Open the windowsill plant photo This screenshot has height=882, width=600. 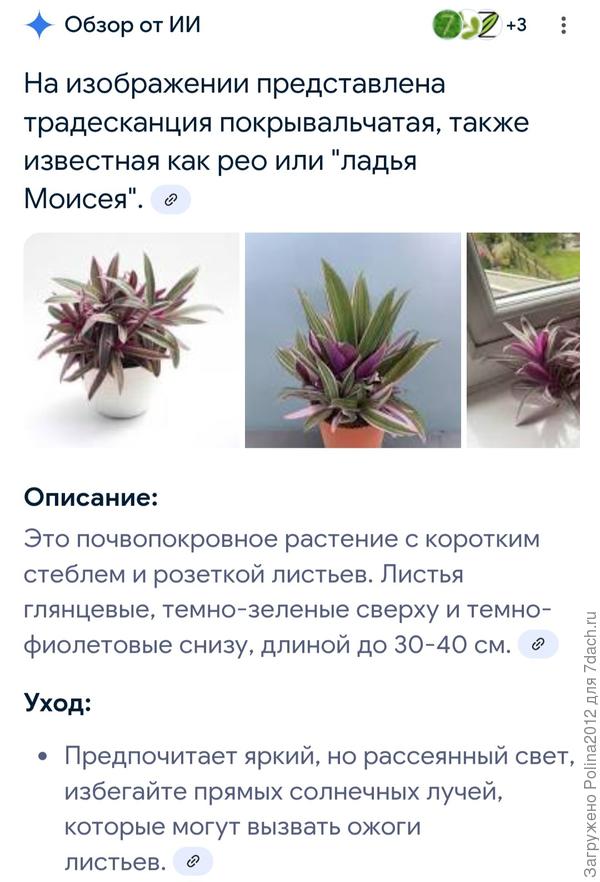[523, 340]
